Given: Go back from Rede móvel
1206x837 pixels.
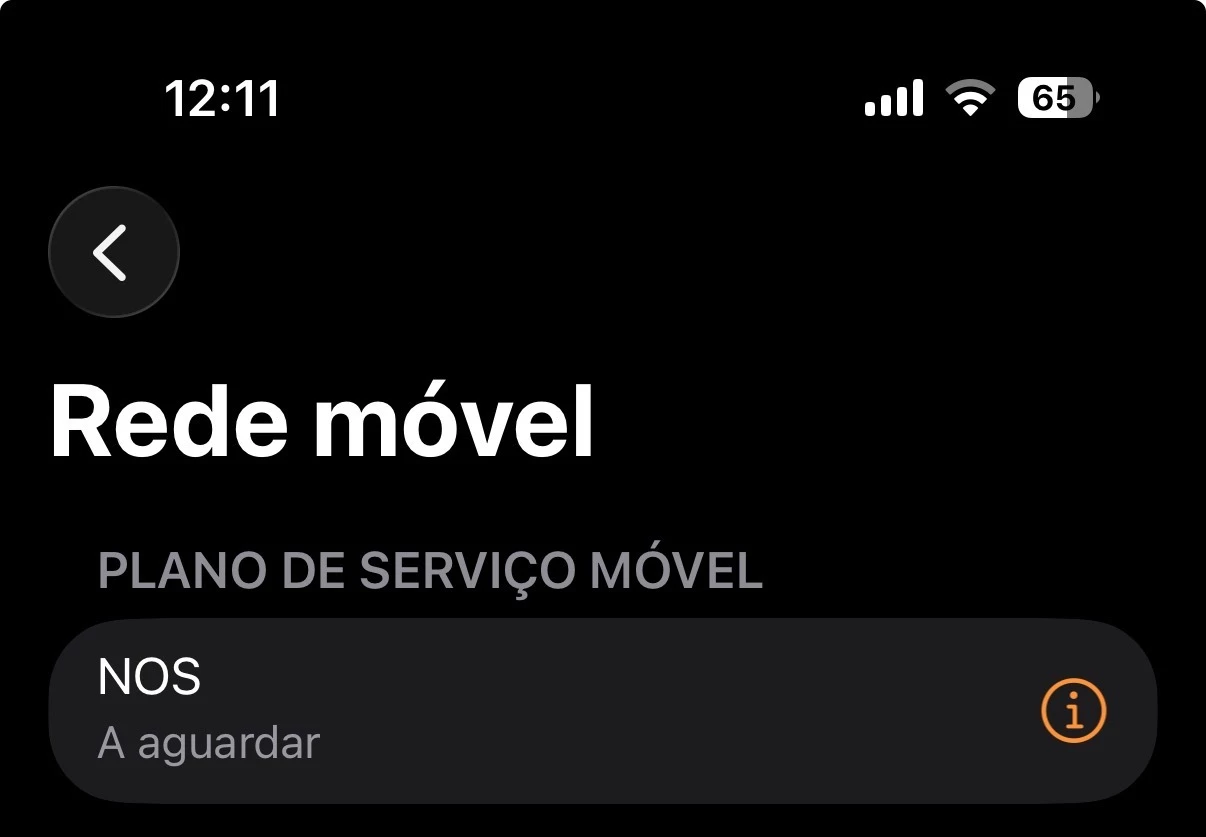Looking at the screenshot, I should click(113, 252).
